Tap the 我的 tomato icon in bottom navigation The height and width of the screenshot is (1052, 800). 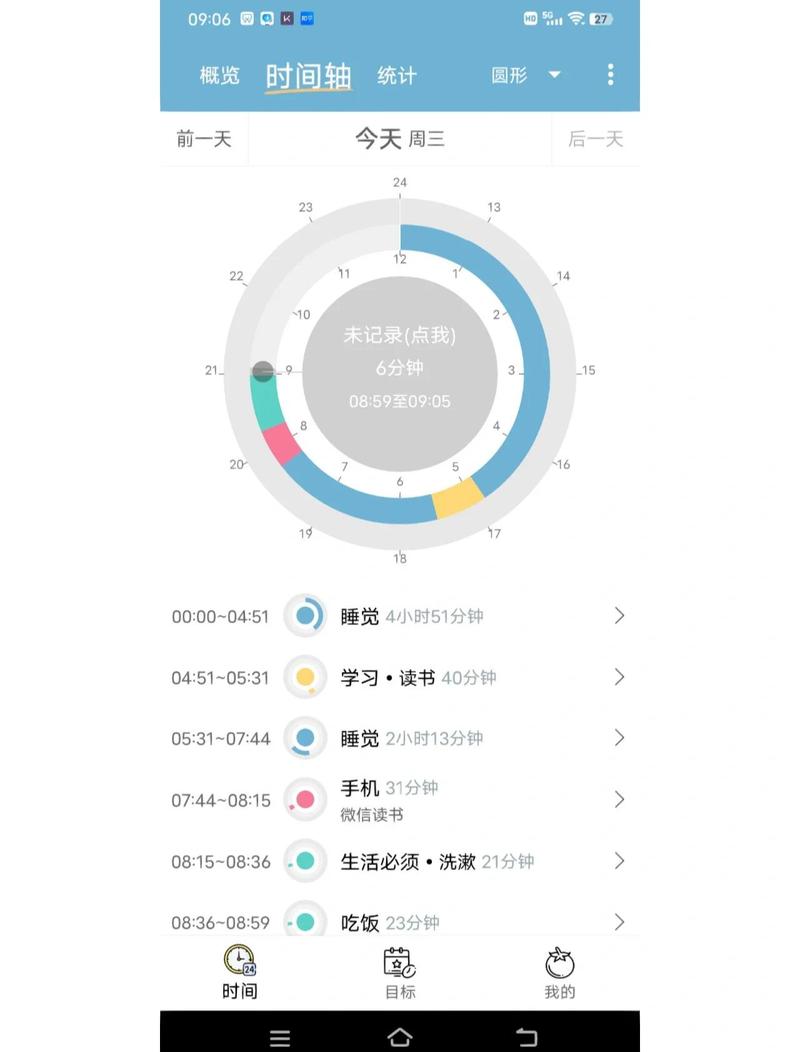tap(558, 962)
